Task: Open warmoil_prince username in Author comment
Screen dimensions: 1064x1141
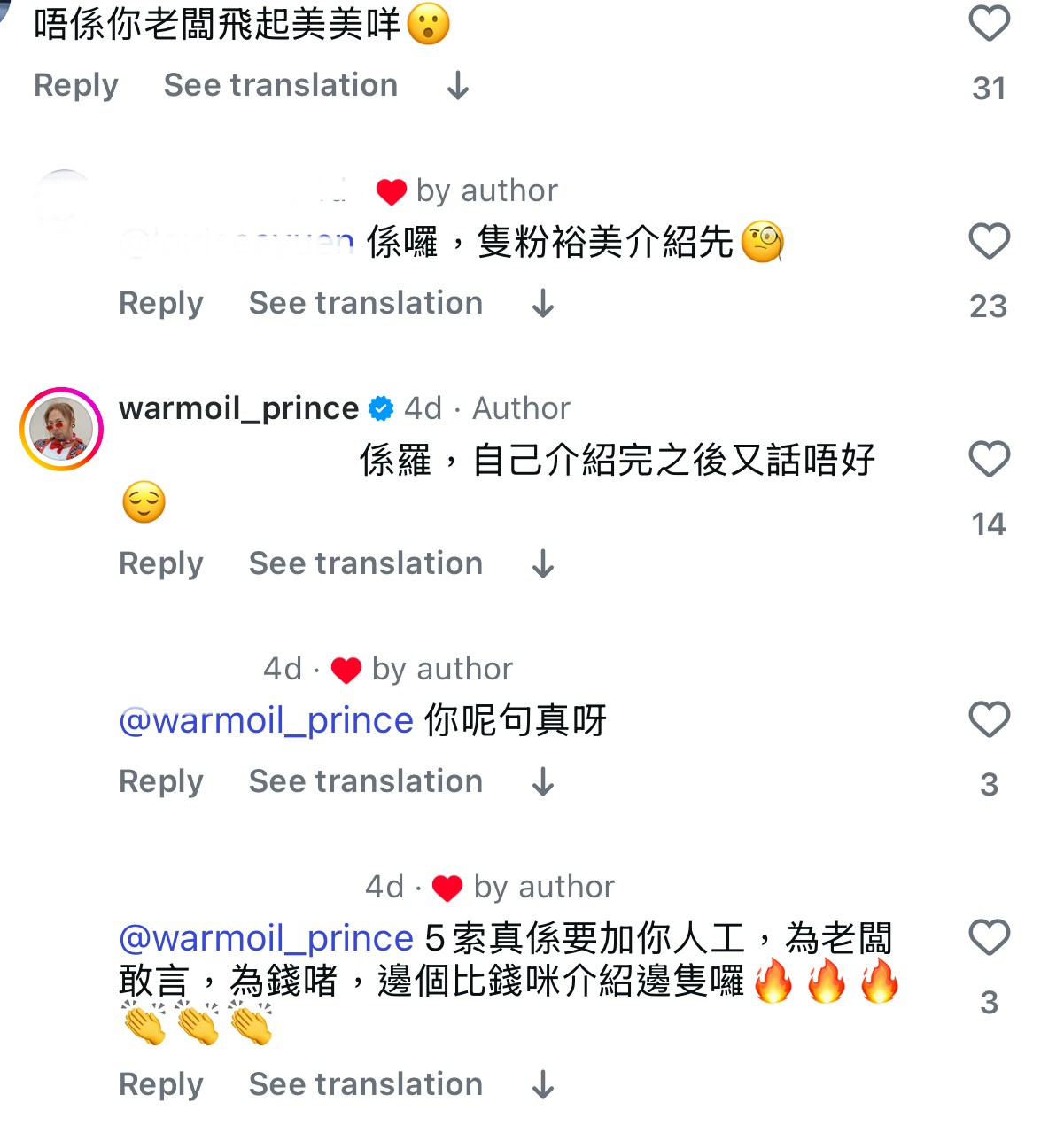Action: (238, 408)
